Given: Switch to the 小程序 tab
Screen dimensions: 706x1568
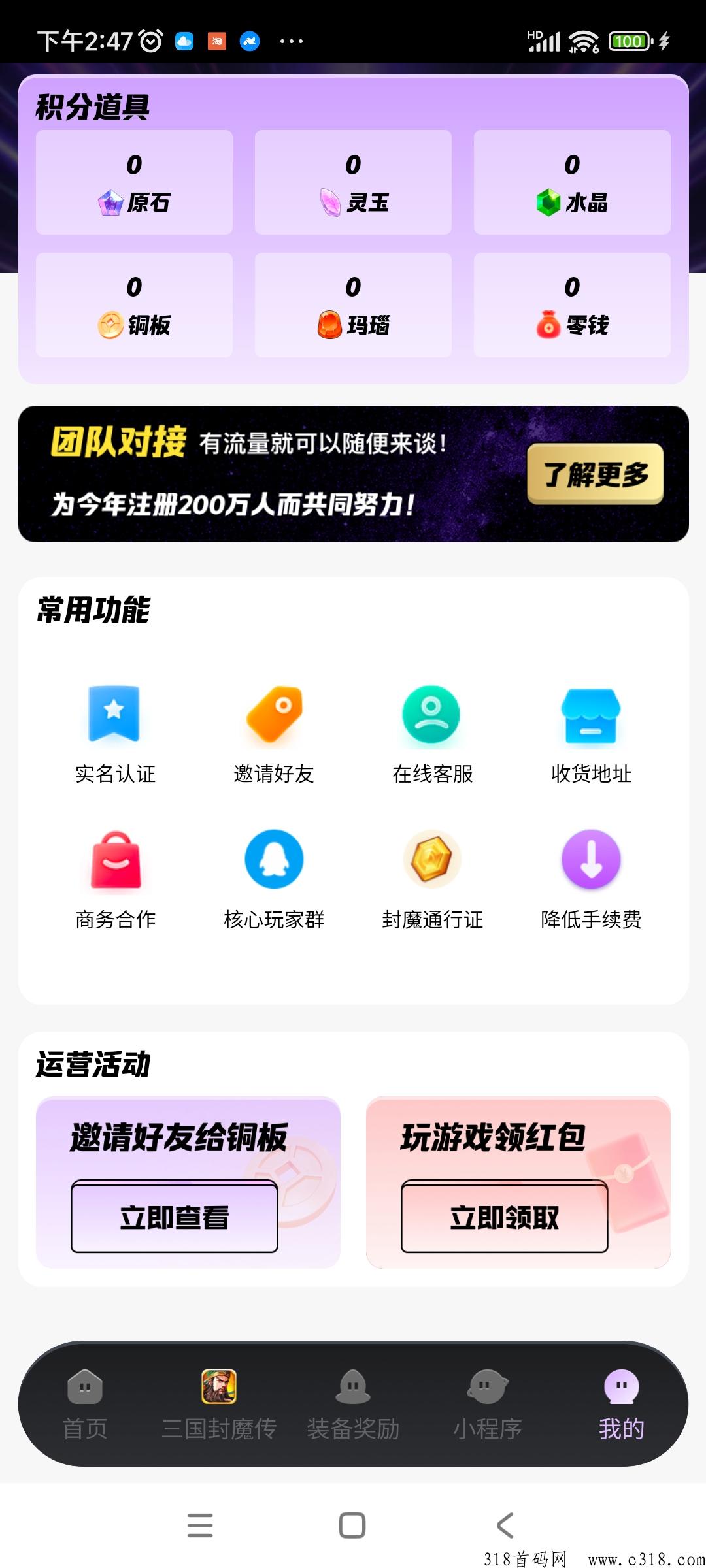Looking at the screenshot, I should [487, 1403].
